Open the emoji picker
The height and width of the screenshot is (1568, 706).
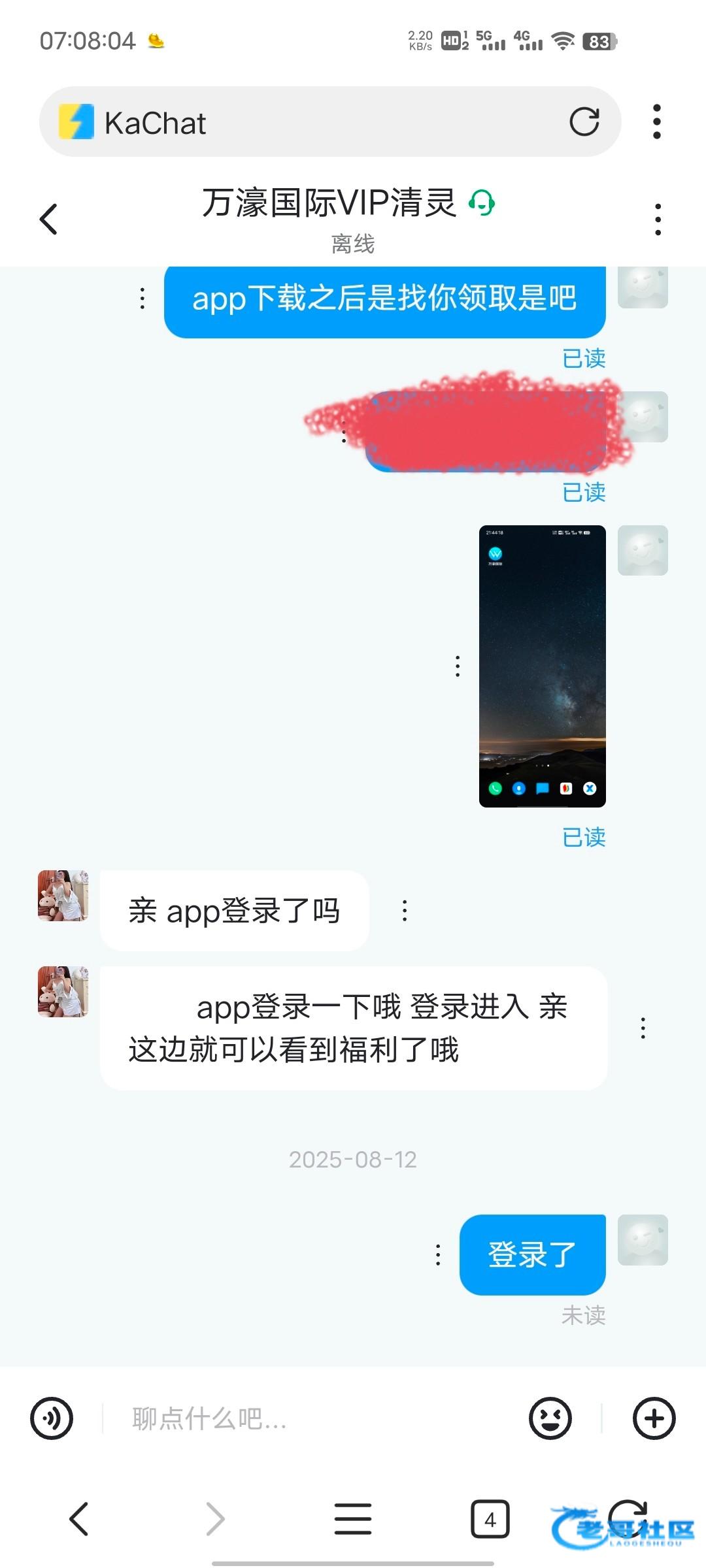[x=550, y=1418]
